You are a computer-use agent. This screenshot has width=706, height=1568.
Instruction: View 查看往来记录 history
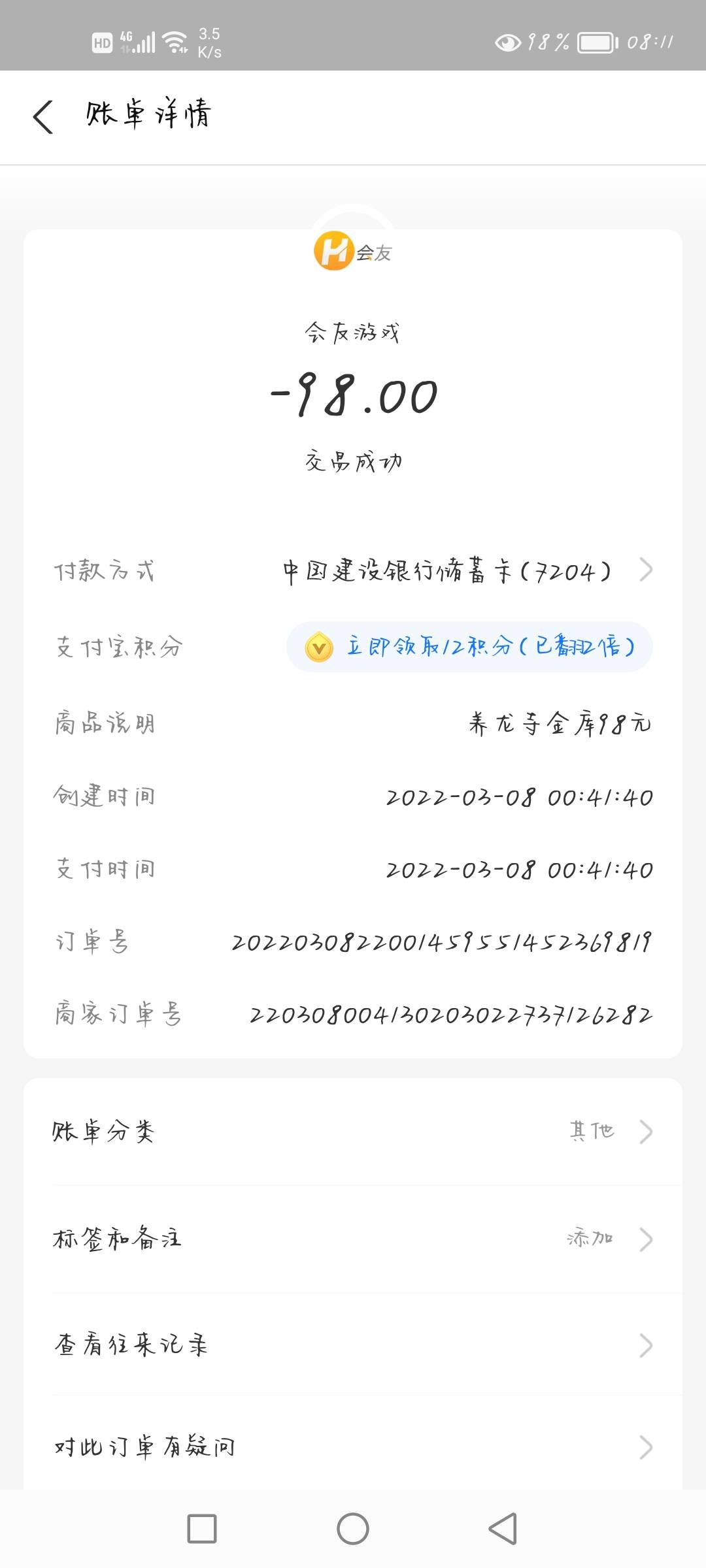click(x=353, y=1345)
